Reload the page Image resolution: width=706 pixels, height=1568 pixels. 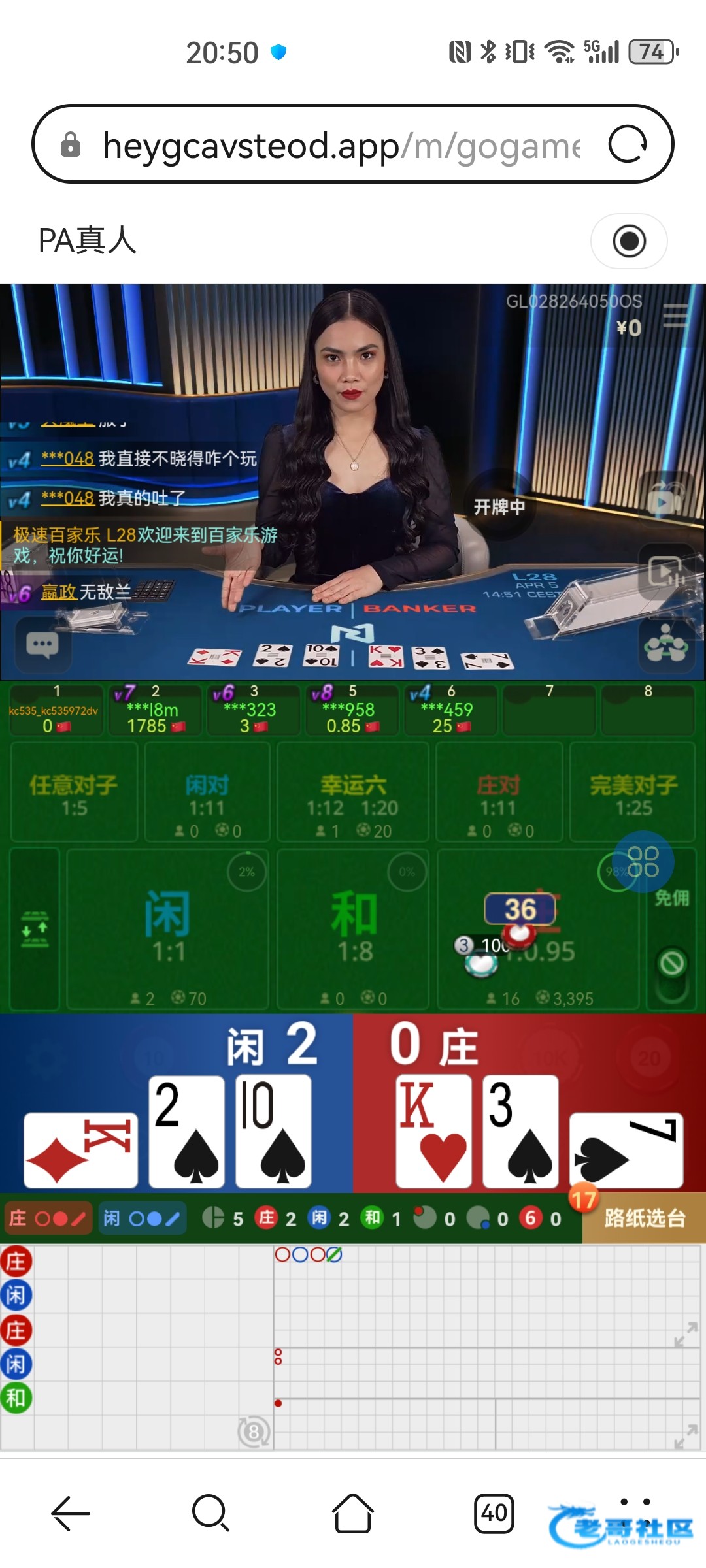[x=627, y=144]
